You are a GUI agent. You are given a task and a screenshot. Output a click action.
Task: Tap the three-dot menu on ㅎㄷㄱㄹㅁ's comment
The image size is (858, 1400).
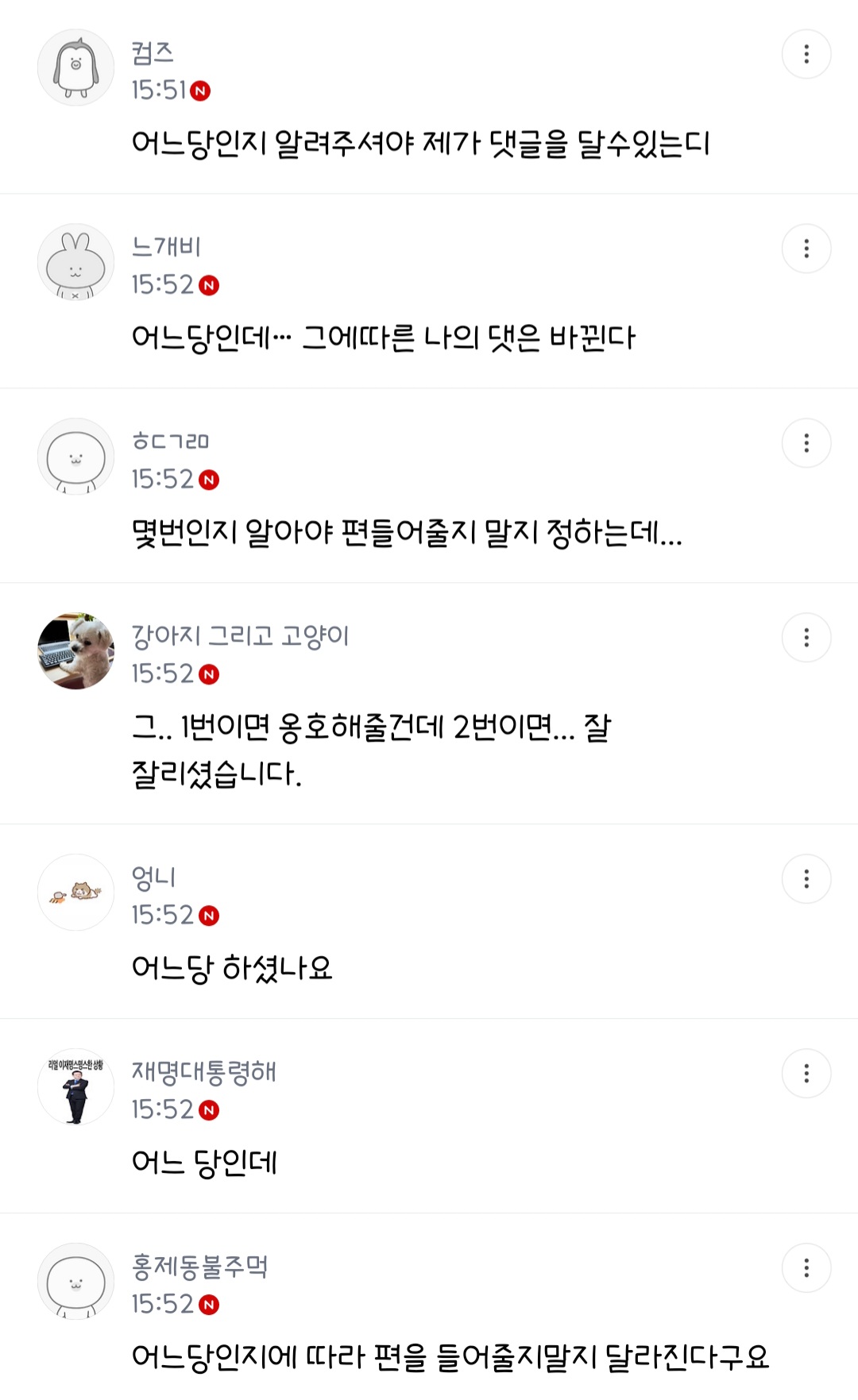coord(806,443)
